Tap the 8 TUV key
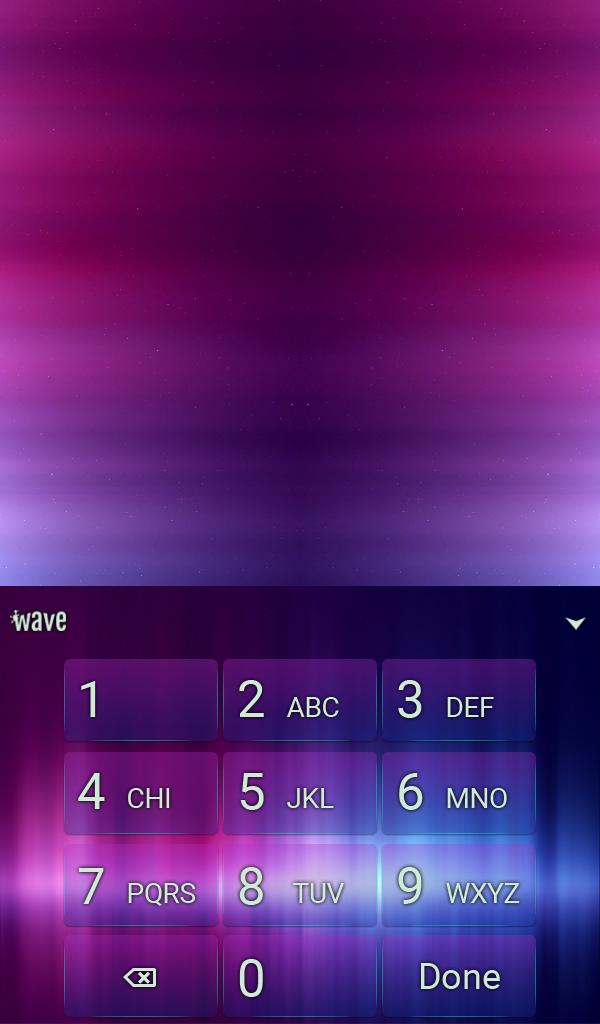The height and width of the screenshot is (1024, 600). (x=300, y=885)
